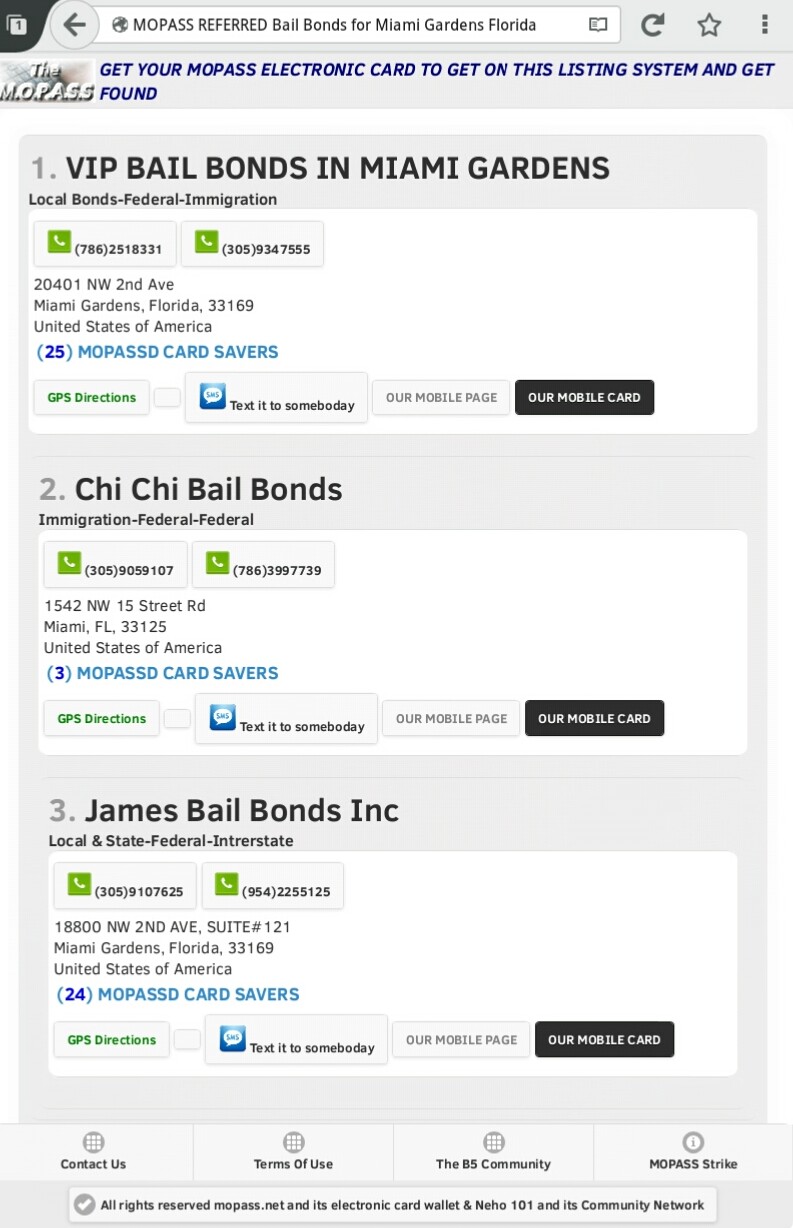Open VIP Bail Bonds' mobile card
The height and width of the screenshot is (1228, 793).
click(x=584, y=397)
